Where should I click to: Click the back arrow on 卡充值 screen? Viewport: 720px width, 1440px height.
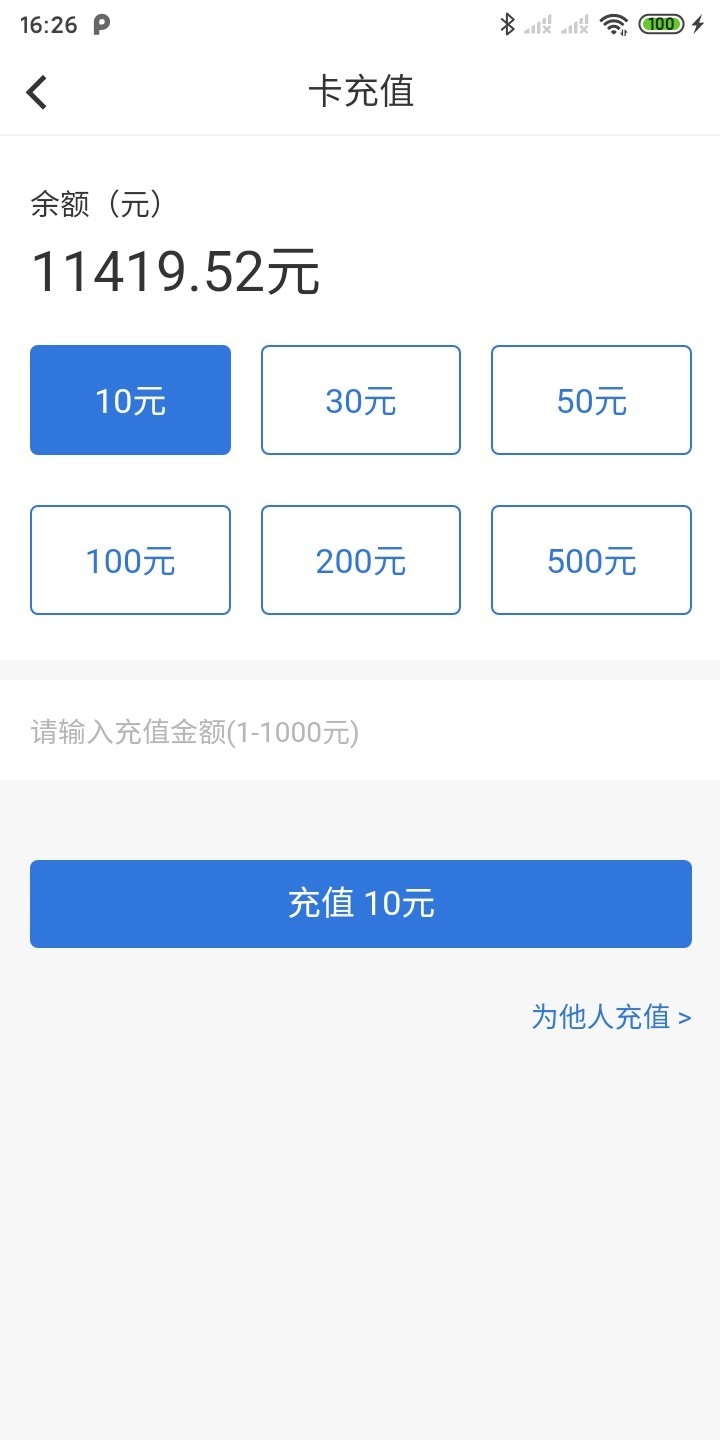point(36,91)
